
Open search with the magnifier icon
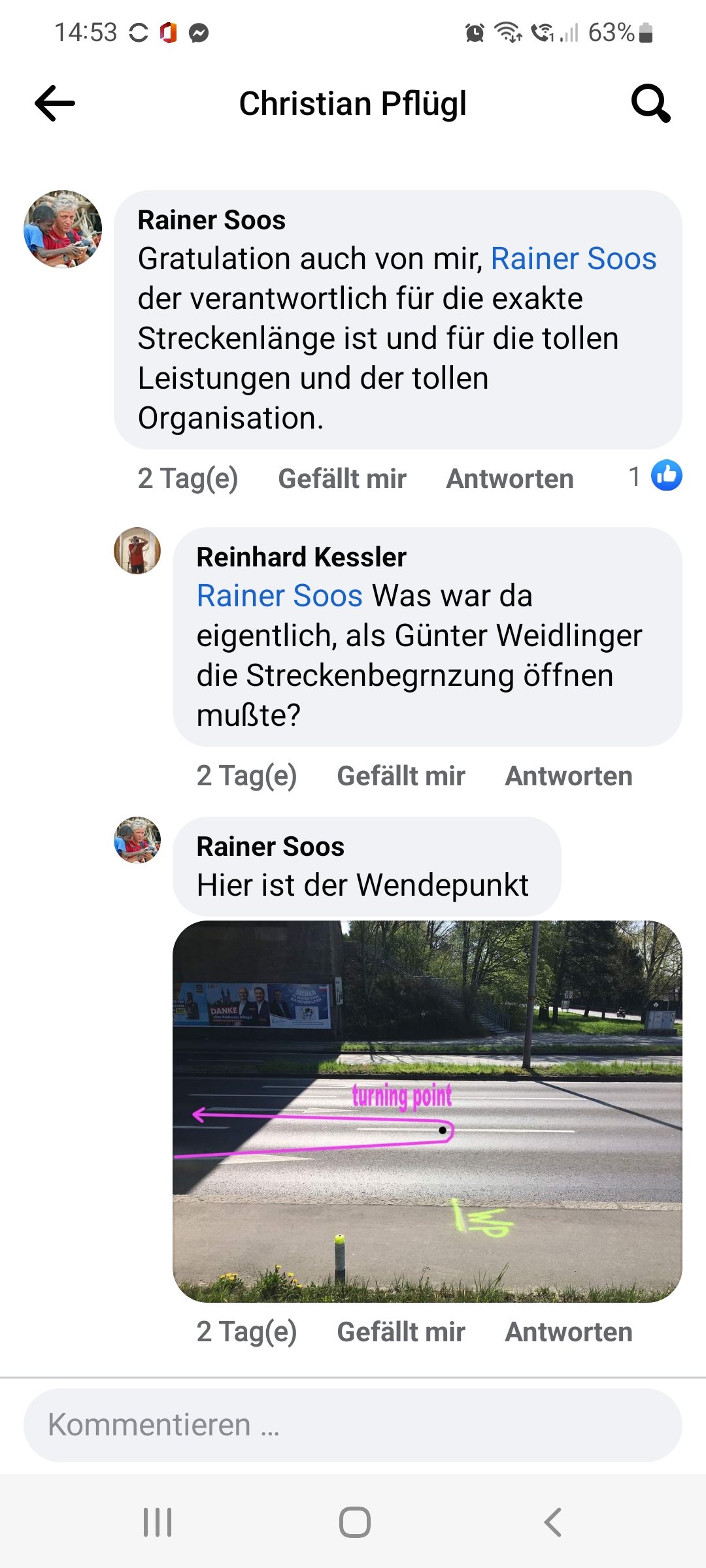point(650,103)
